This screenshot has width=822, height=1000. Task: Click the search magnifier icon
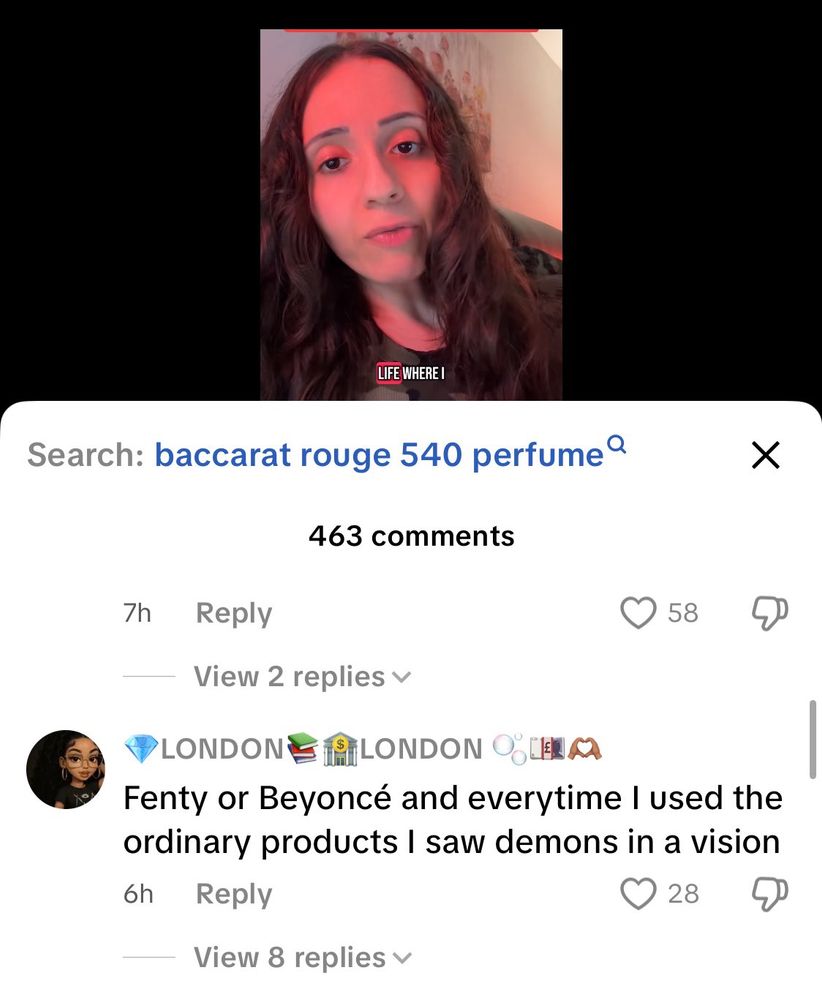[617, 447]
